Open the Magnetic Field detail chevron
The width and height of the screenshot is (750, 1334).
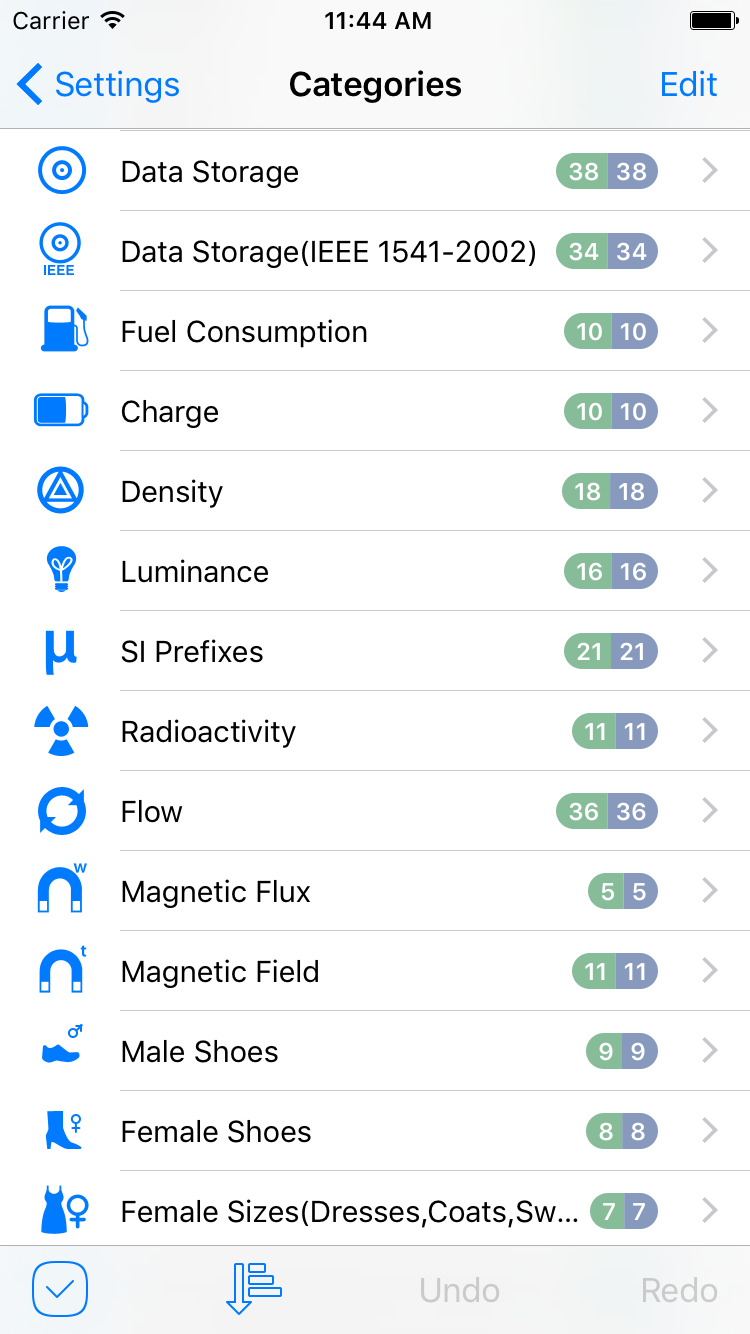710,971
